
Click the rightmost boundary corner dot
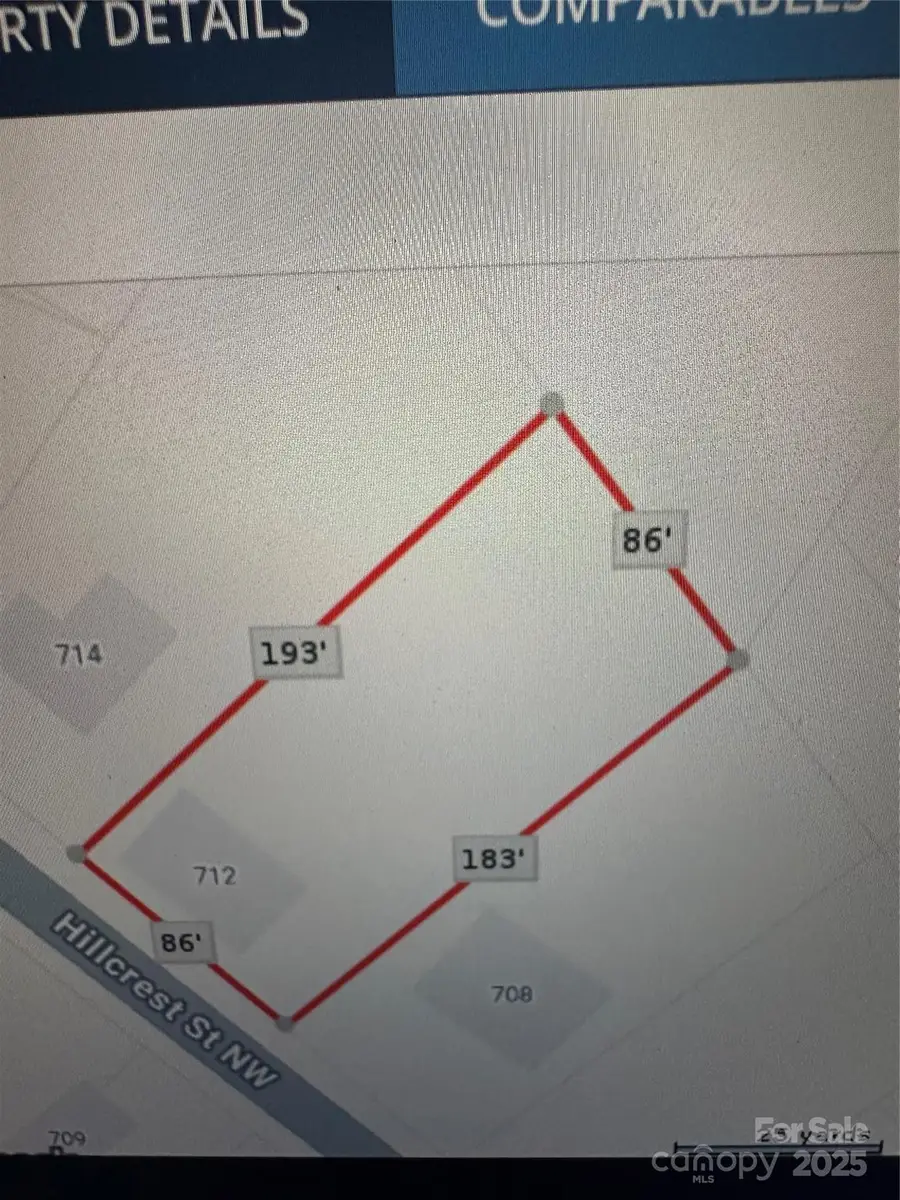point(739,660)
